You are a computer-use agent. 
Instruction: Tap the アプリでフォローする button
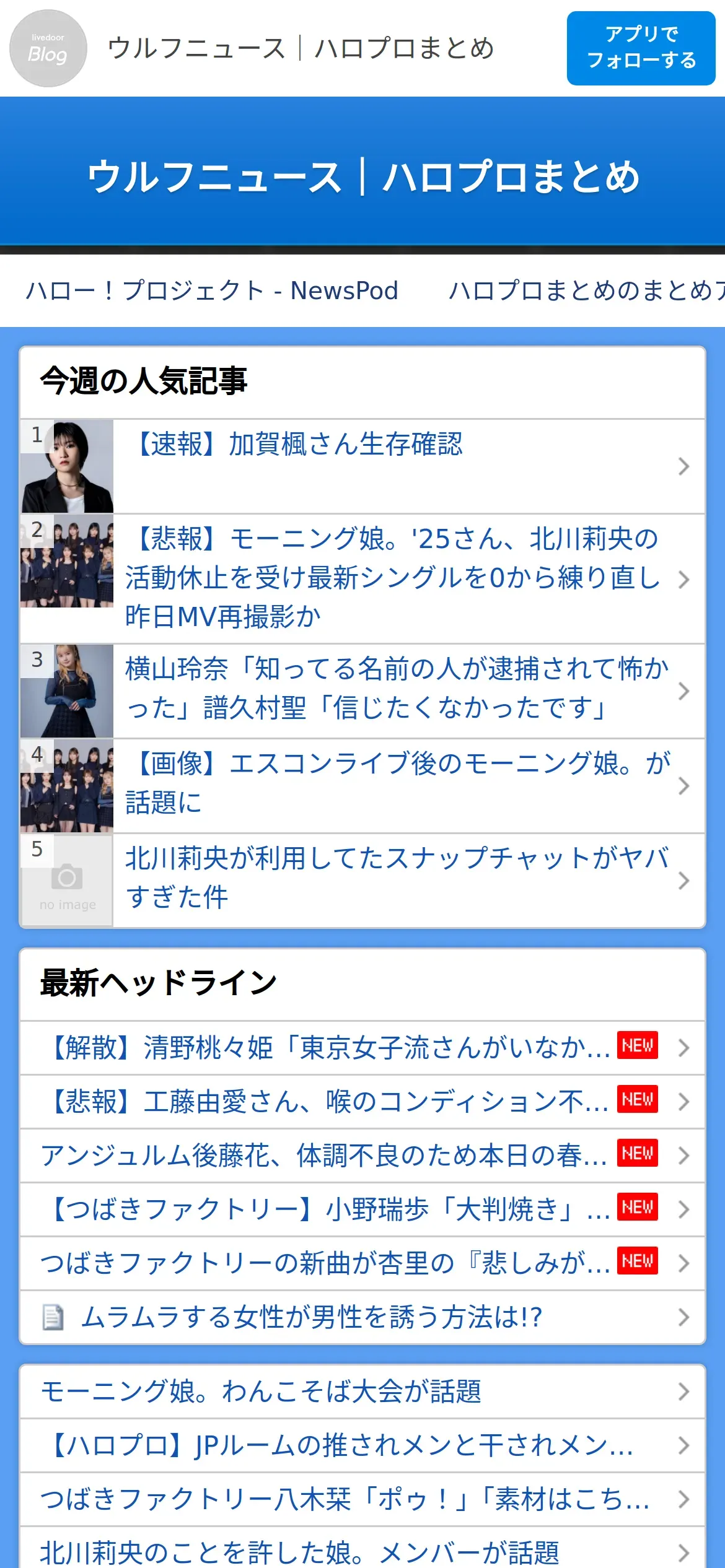click(x=641, y=48)
